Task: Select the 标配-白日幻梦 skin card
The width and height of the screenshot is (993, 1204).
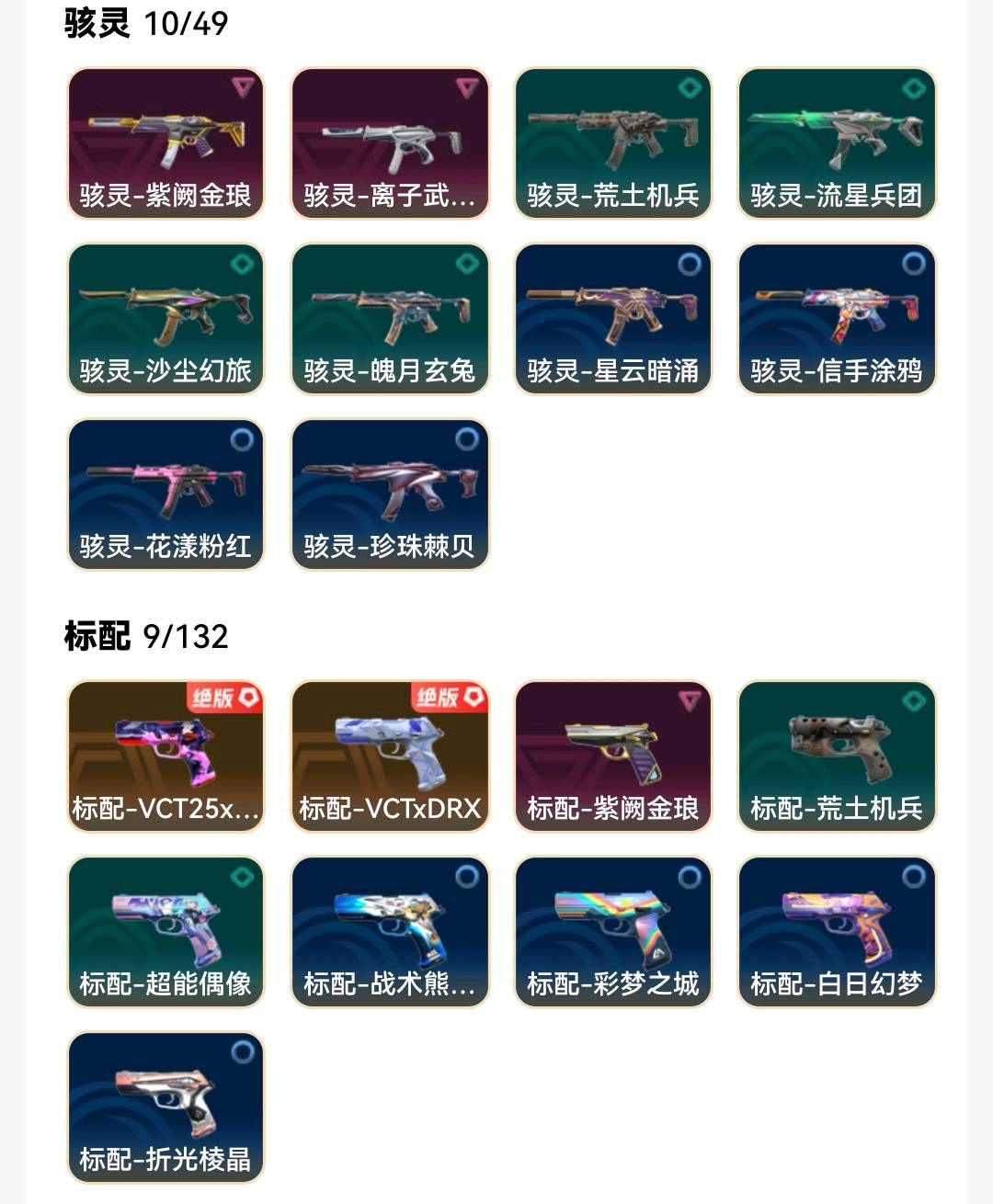Action: (837, 932)
